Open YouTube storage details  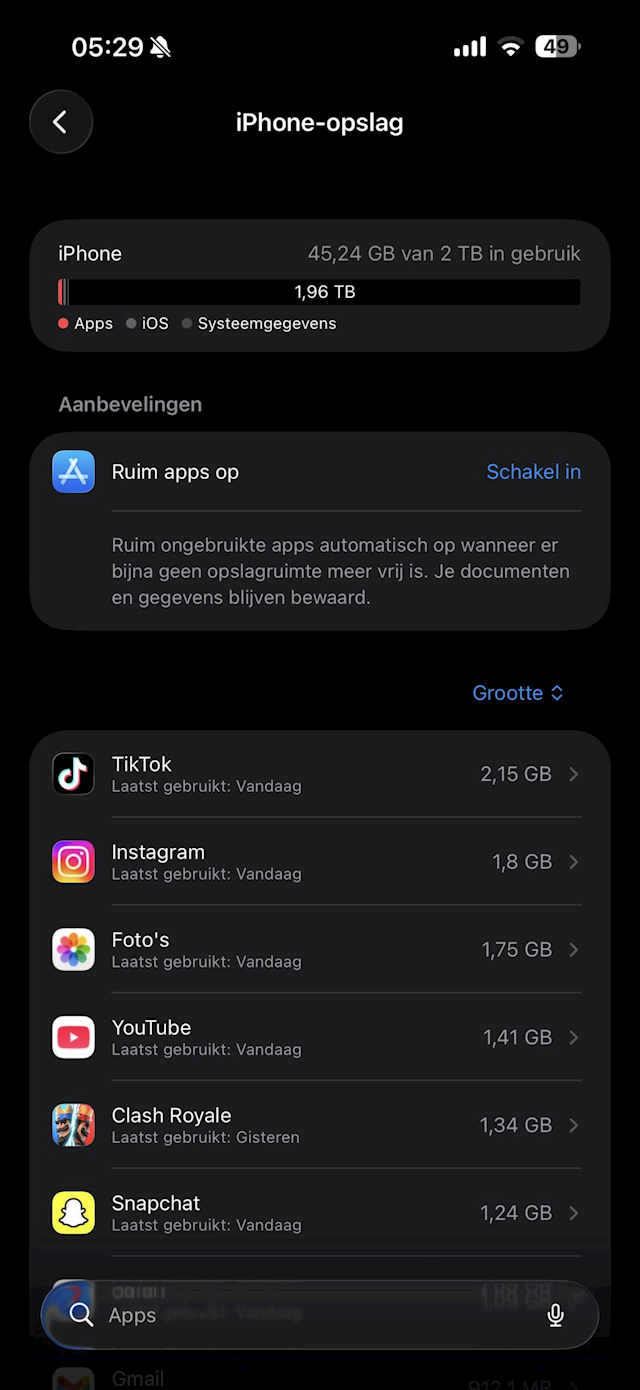coord(320,1037)
